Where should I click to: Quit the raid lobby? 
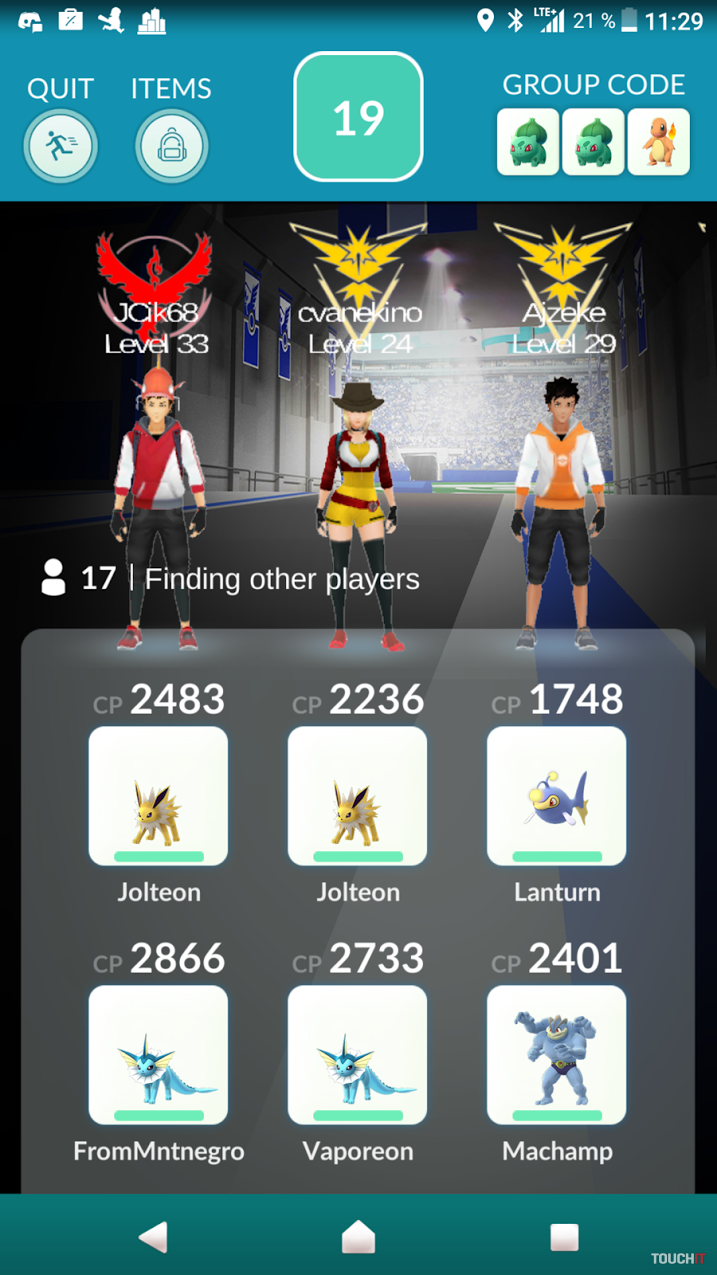60,146
